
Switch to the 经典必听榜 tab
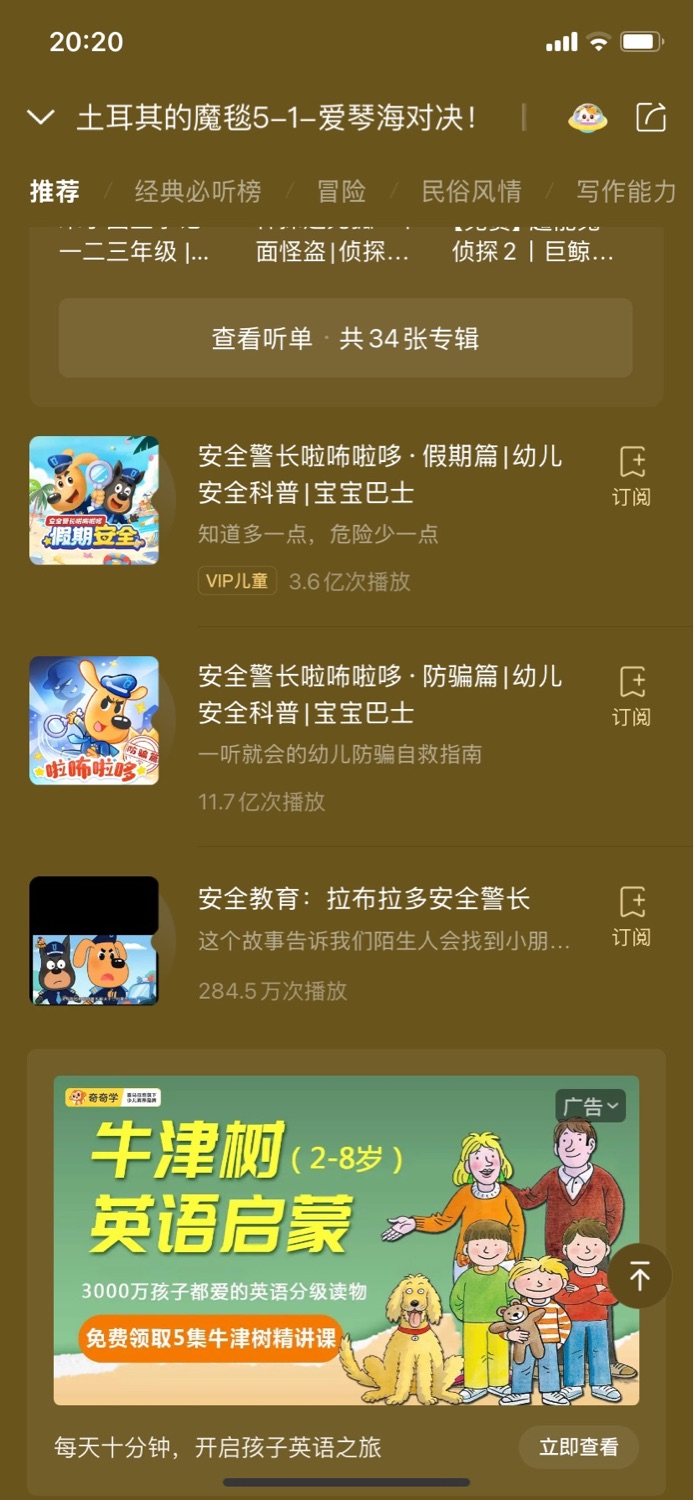(x=197, y=191)
